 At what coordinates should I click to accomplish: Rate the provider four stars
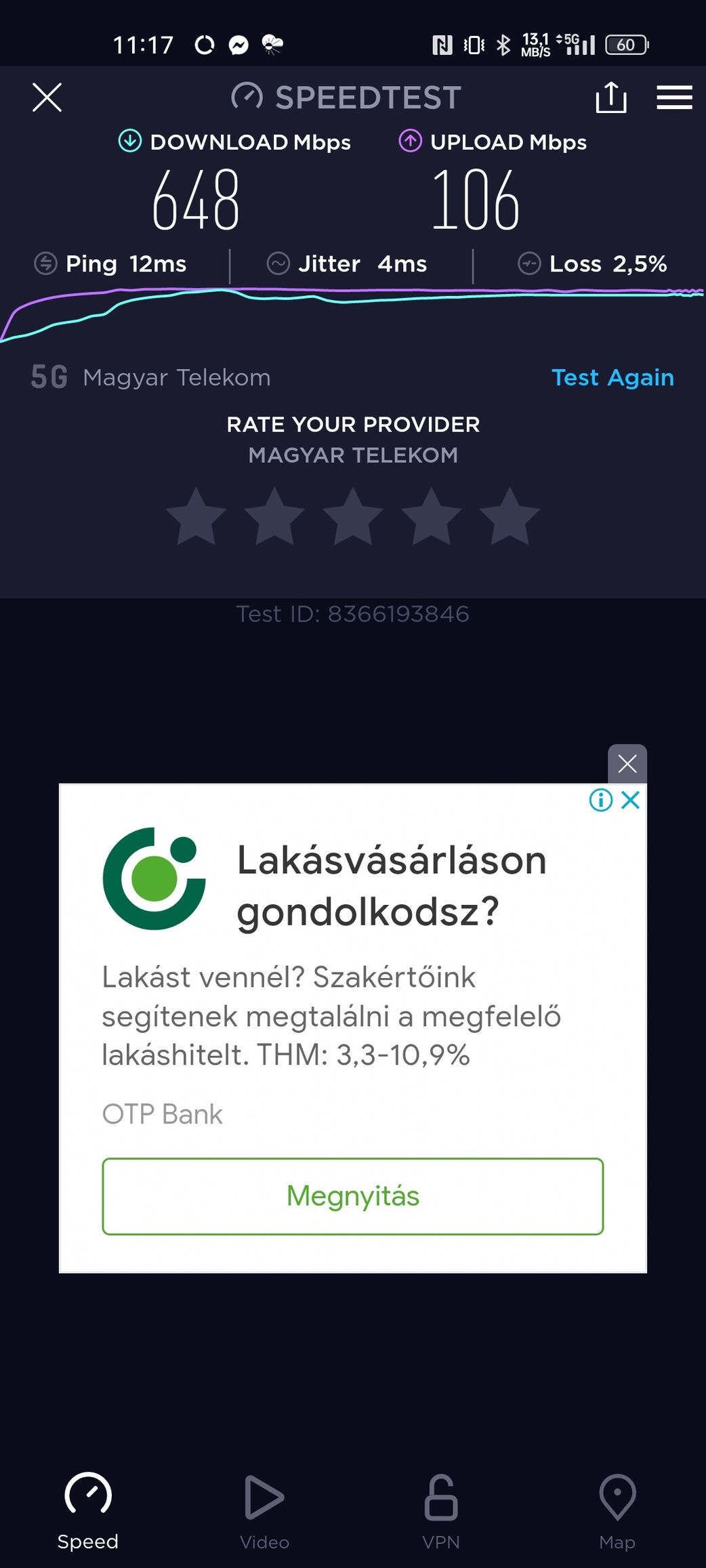(431, 517)
